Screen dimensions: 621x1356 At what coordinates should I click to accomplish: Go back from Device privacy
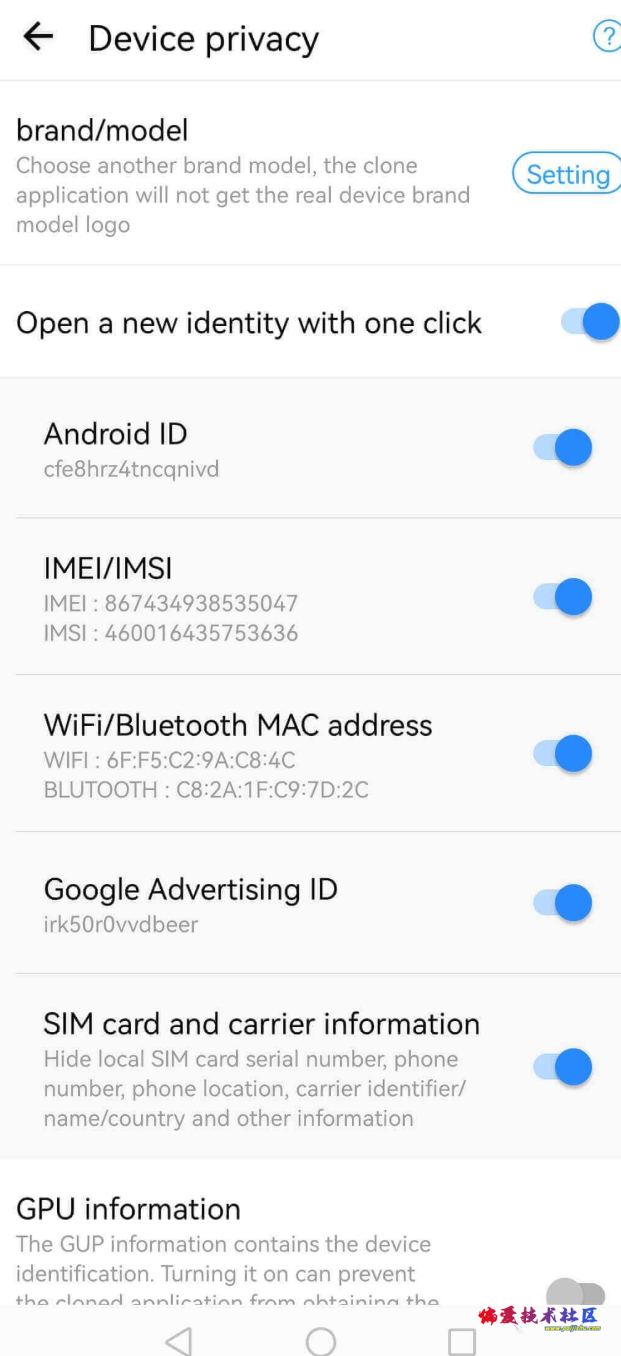38,37
